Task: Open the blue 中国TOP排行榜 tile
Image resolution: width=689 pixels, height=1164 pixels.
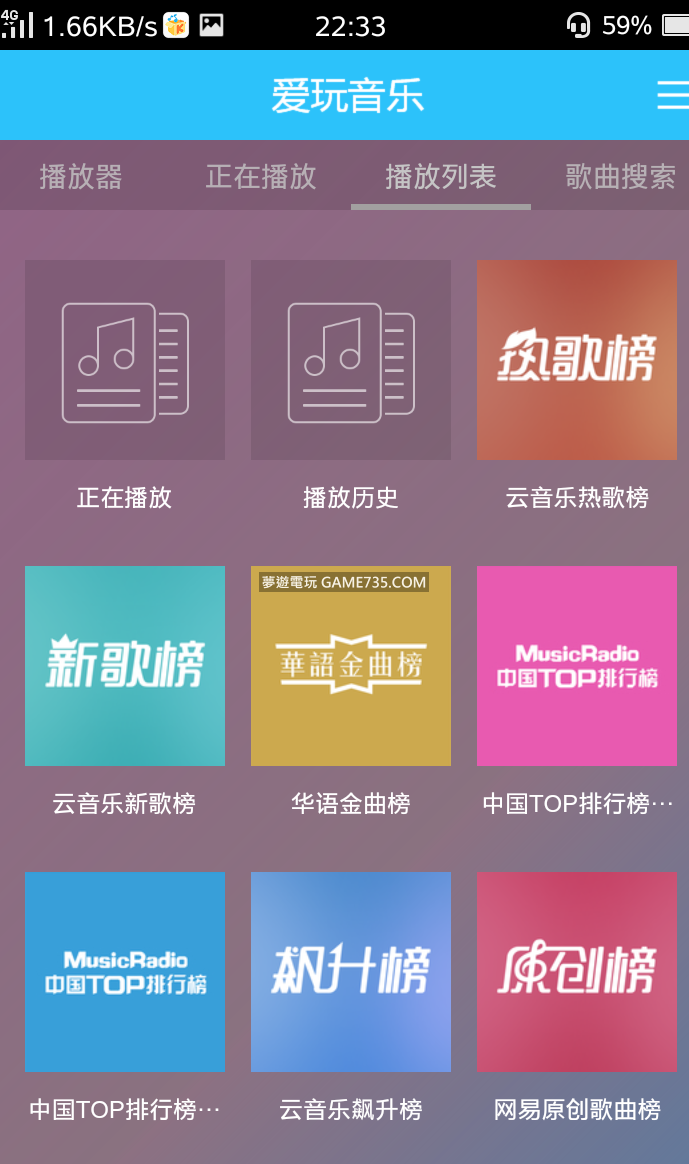Action: (x=125, y=972)
